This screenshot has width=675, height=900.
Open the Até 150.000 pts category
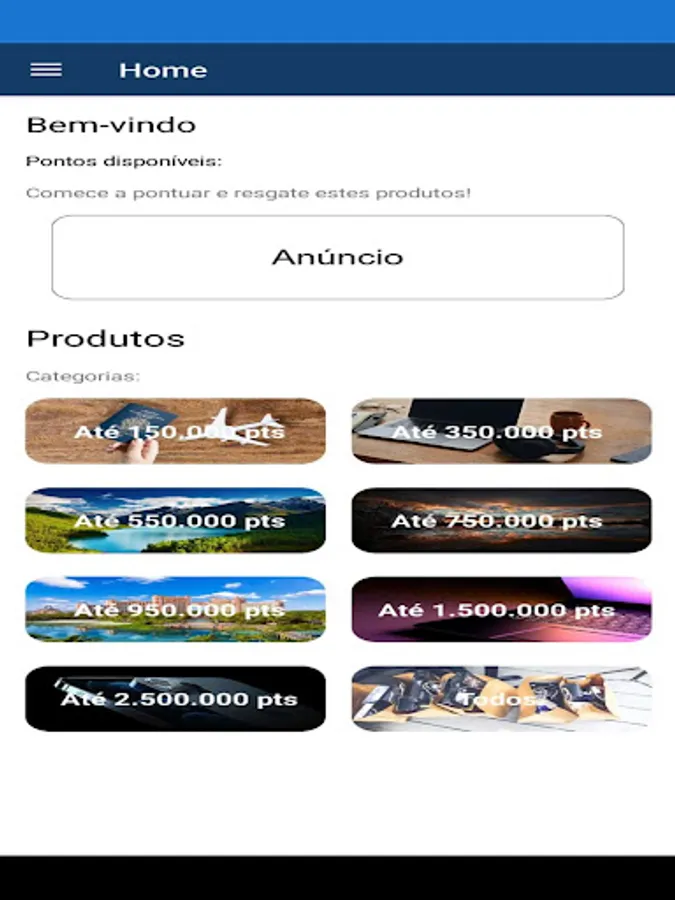175,431
